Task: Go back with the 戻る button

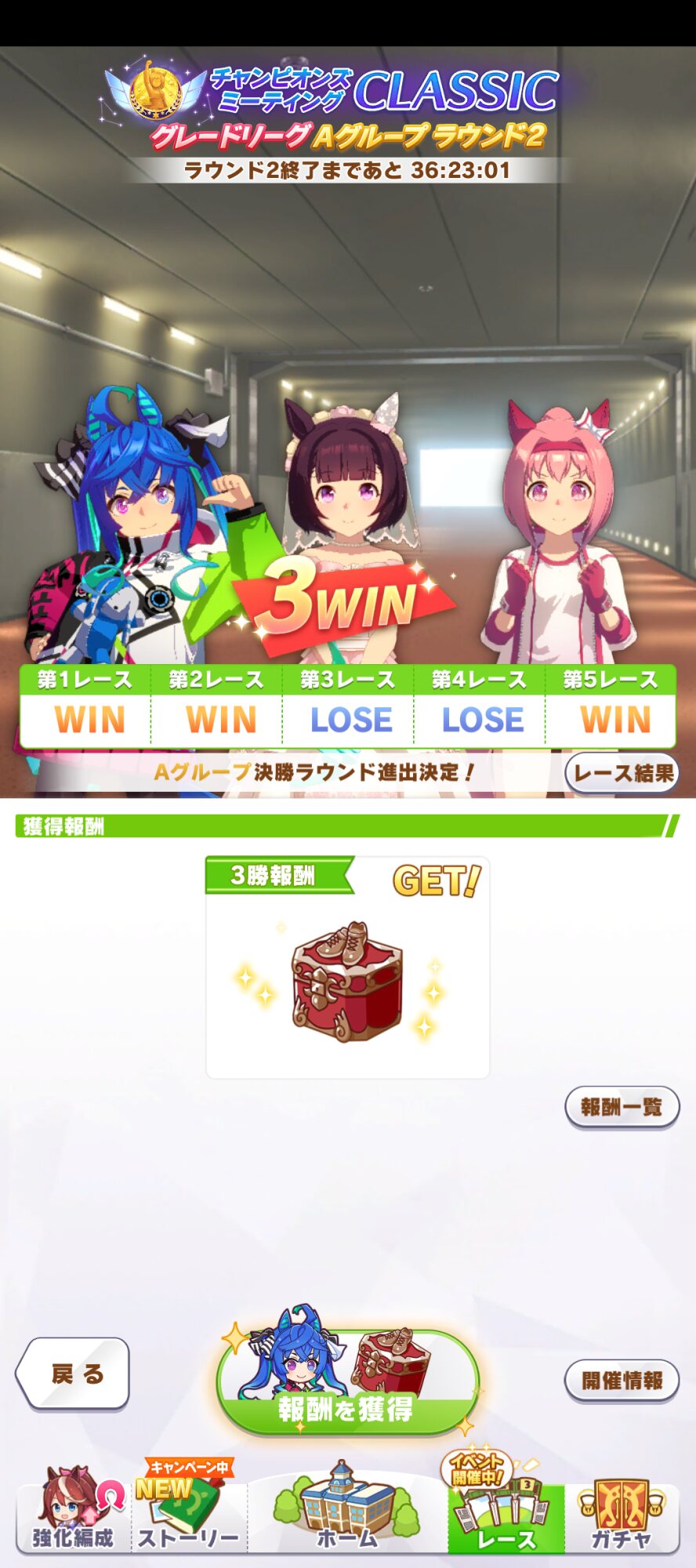Action: [73, 1374]
